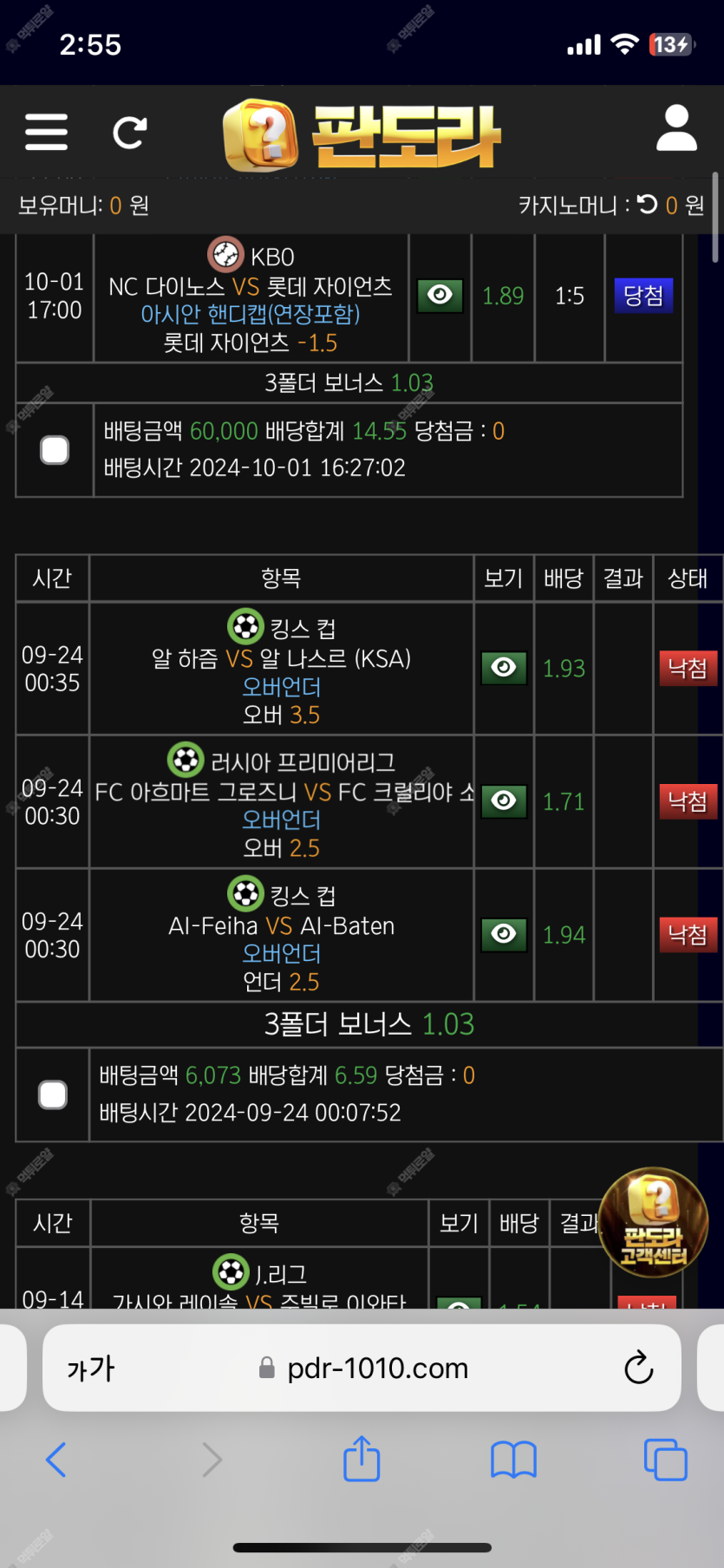Go back to the previous page
Image resolution: width=724 pixels, height=1568 pixels.
[56, 1460]
